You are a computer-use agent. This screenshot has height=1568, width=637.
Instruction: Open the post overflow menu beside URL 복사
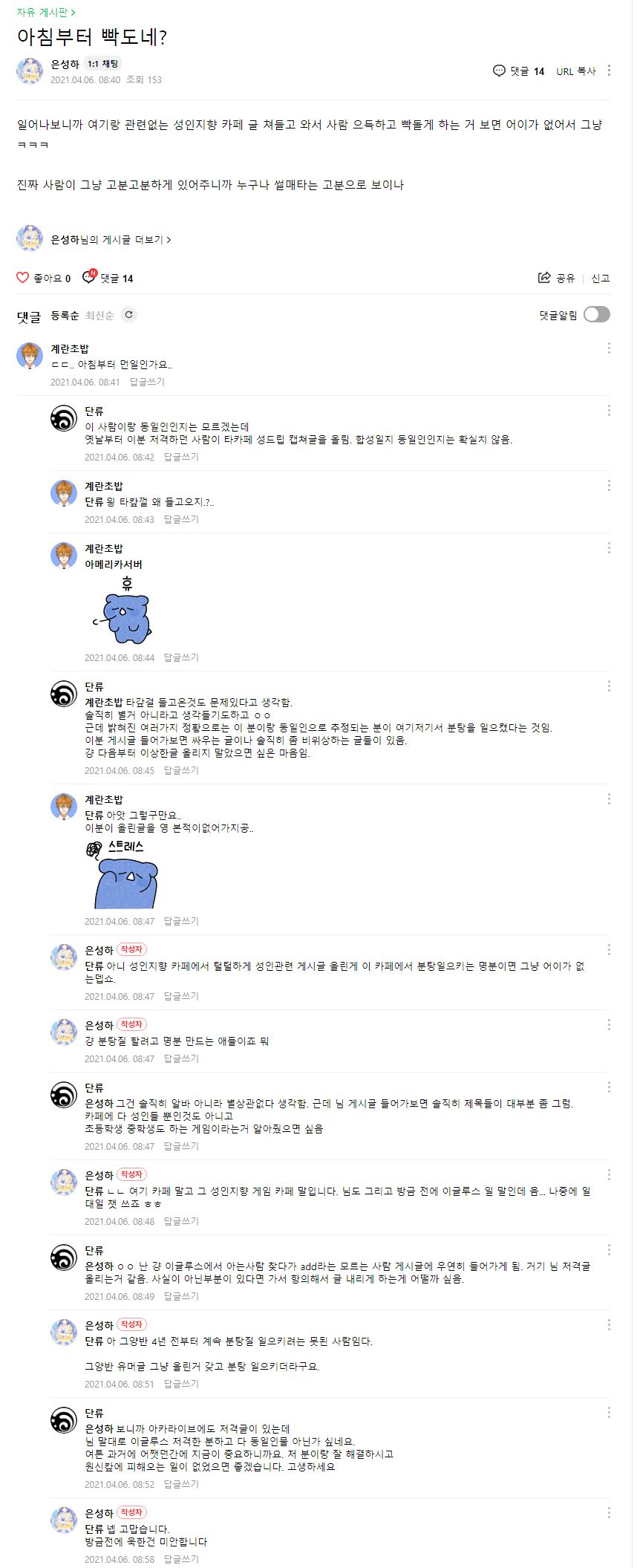click(609, 71)
